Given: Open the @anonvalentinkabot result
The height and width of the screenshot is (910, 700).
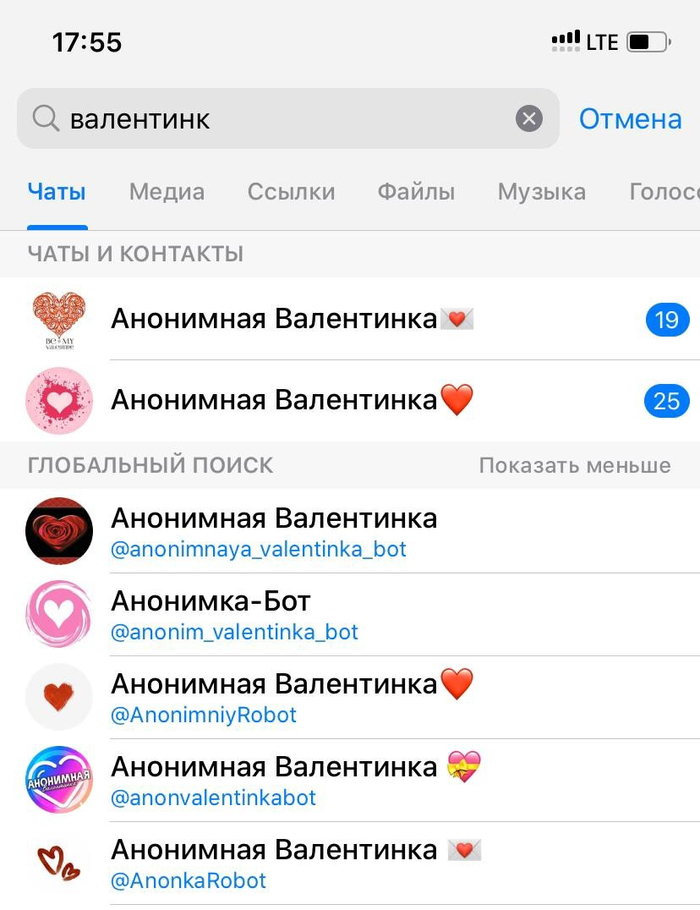Looking at the screenshot, I should point(350,780).
